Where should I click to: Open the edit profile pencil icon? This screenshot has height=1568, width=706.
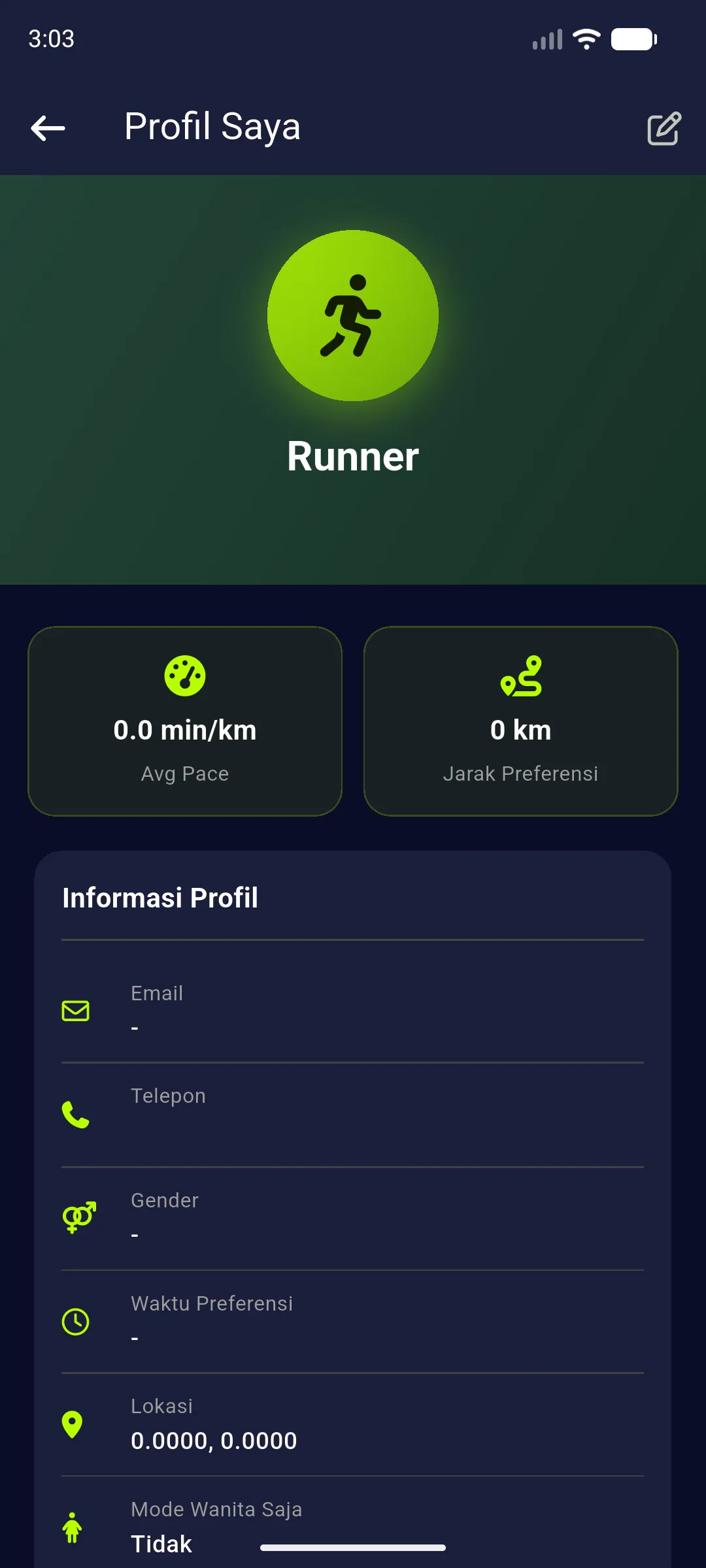[x=664, y=128]
